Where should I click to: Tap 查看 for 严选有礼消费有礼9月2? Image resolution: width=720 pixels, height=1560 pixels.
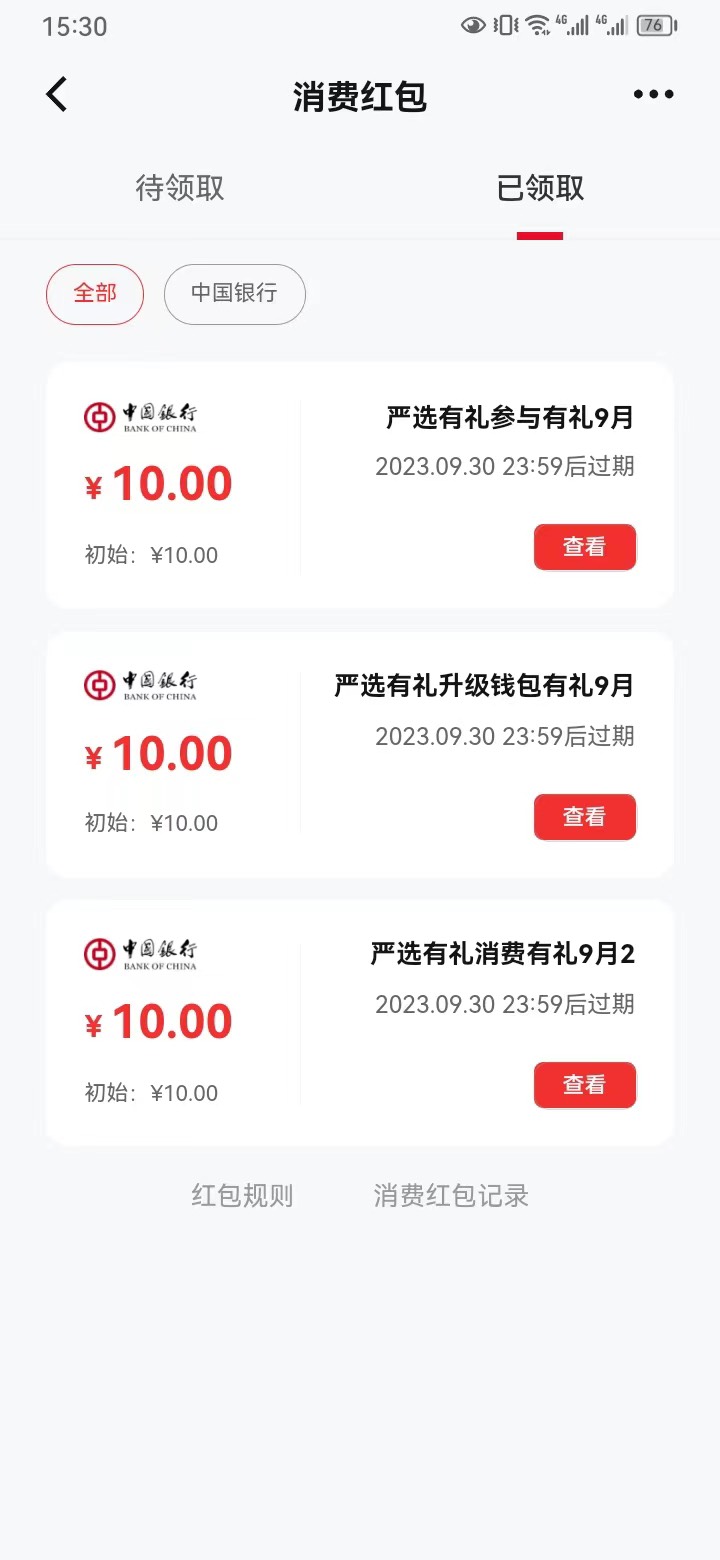[x=585, y=1085]
